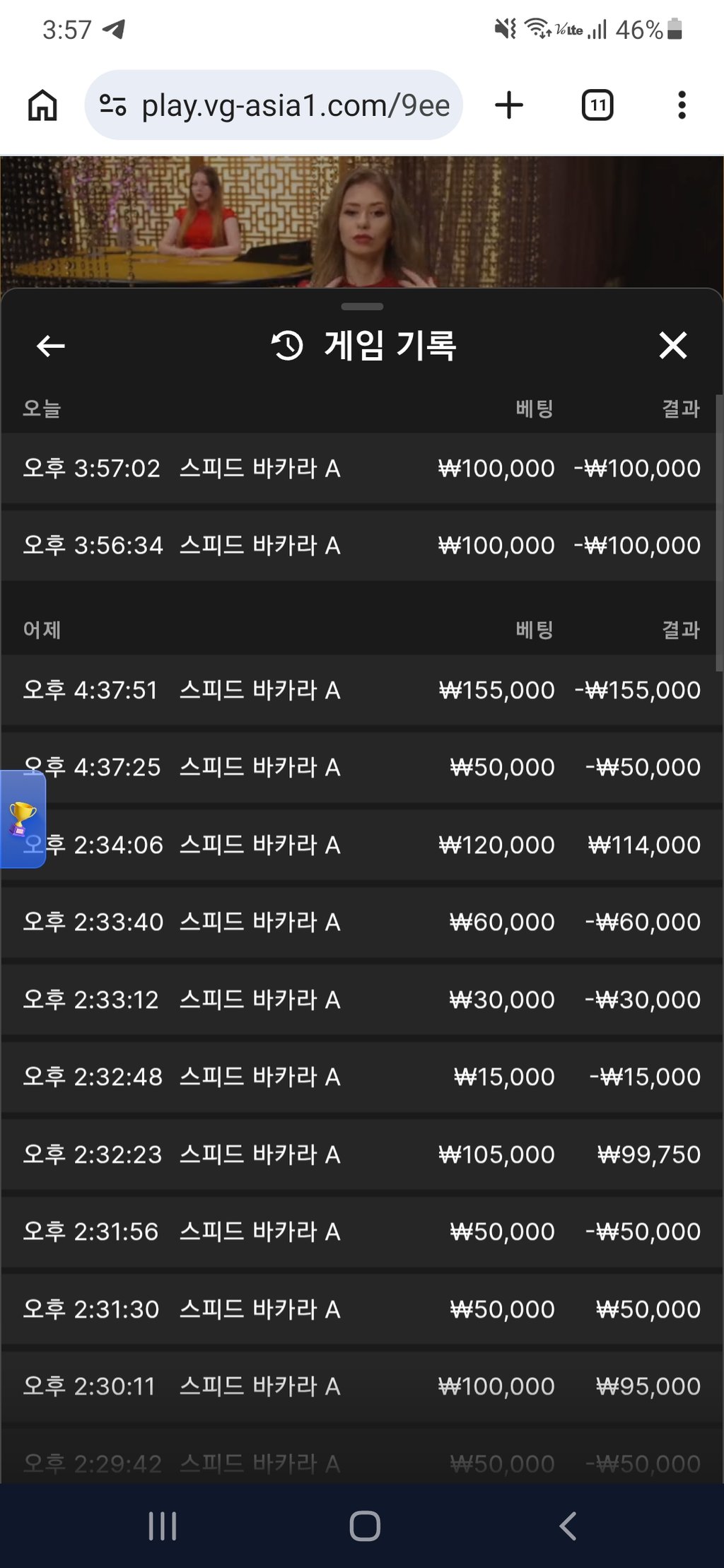Tap the address bar showing play.vg-asia1.com

[x=274, y=105]
